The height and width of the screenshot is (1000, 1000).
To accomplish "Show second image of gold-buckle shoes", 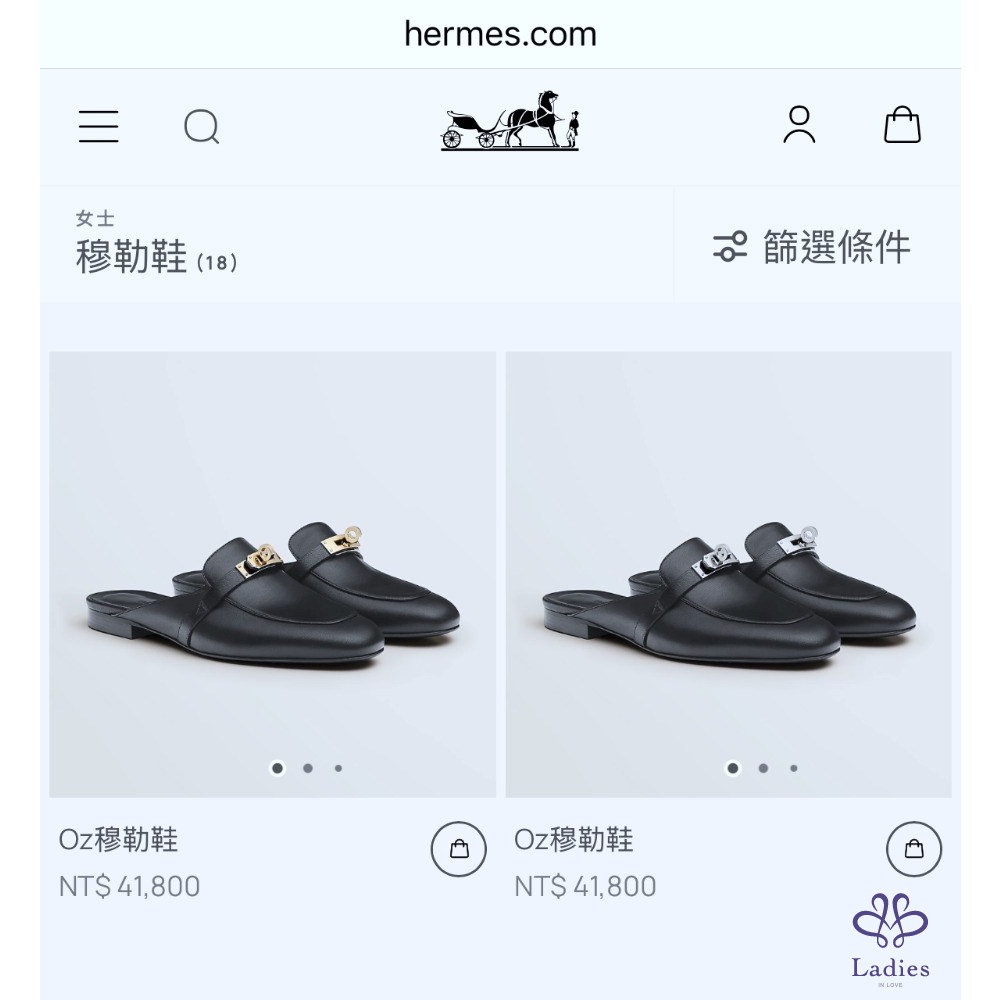I will pyautogui.click(x=308, y=768).
